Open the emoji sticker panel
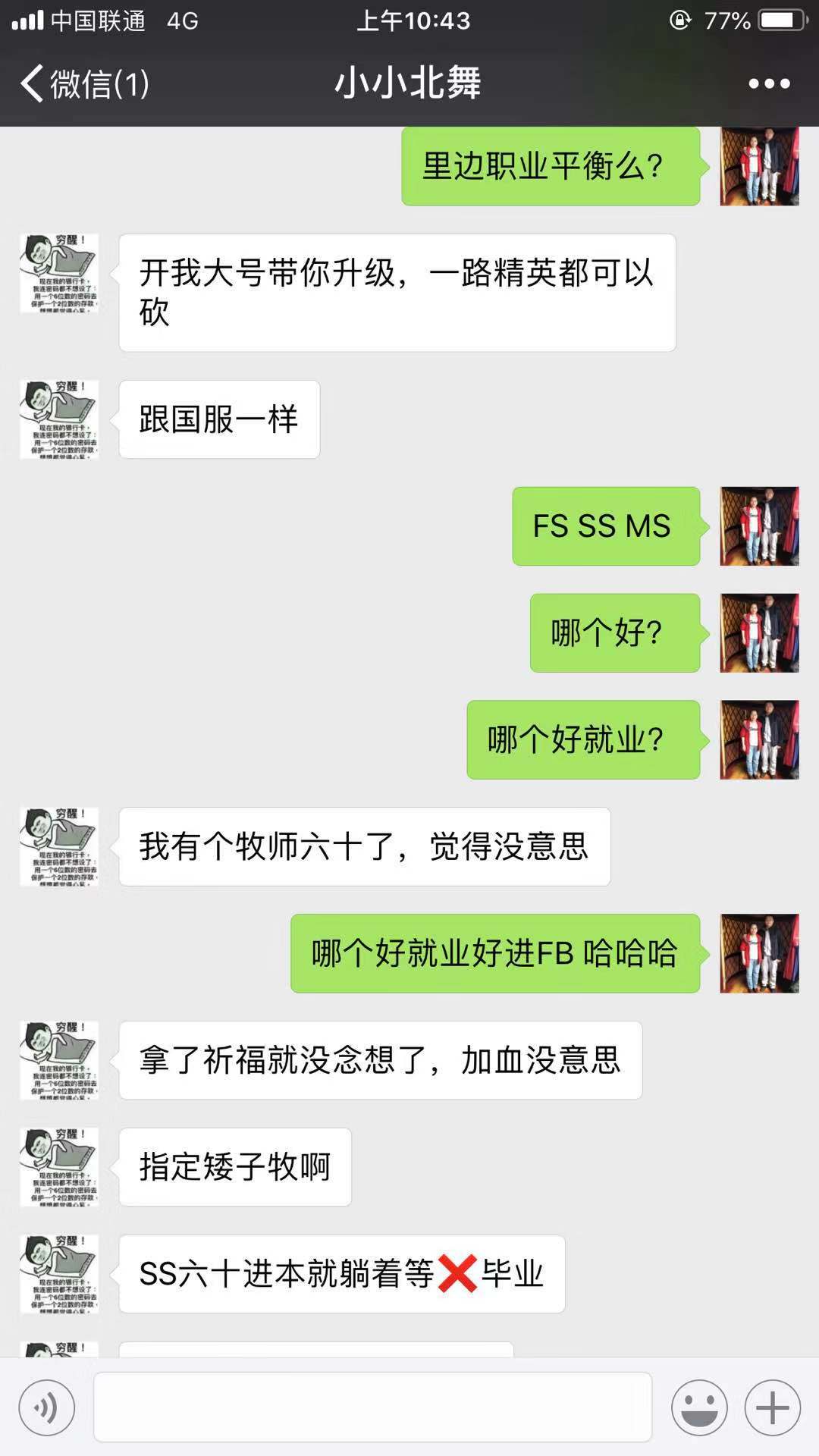Screen dimensions: 819x1456 698,1408
